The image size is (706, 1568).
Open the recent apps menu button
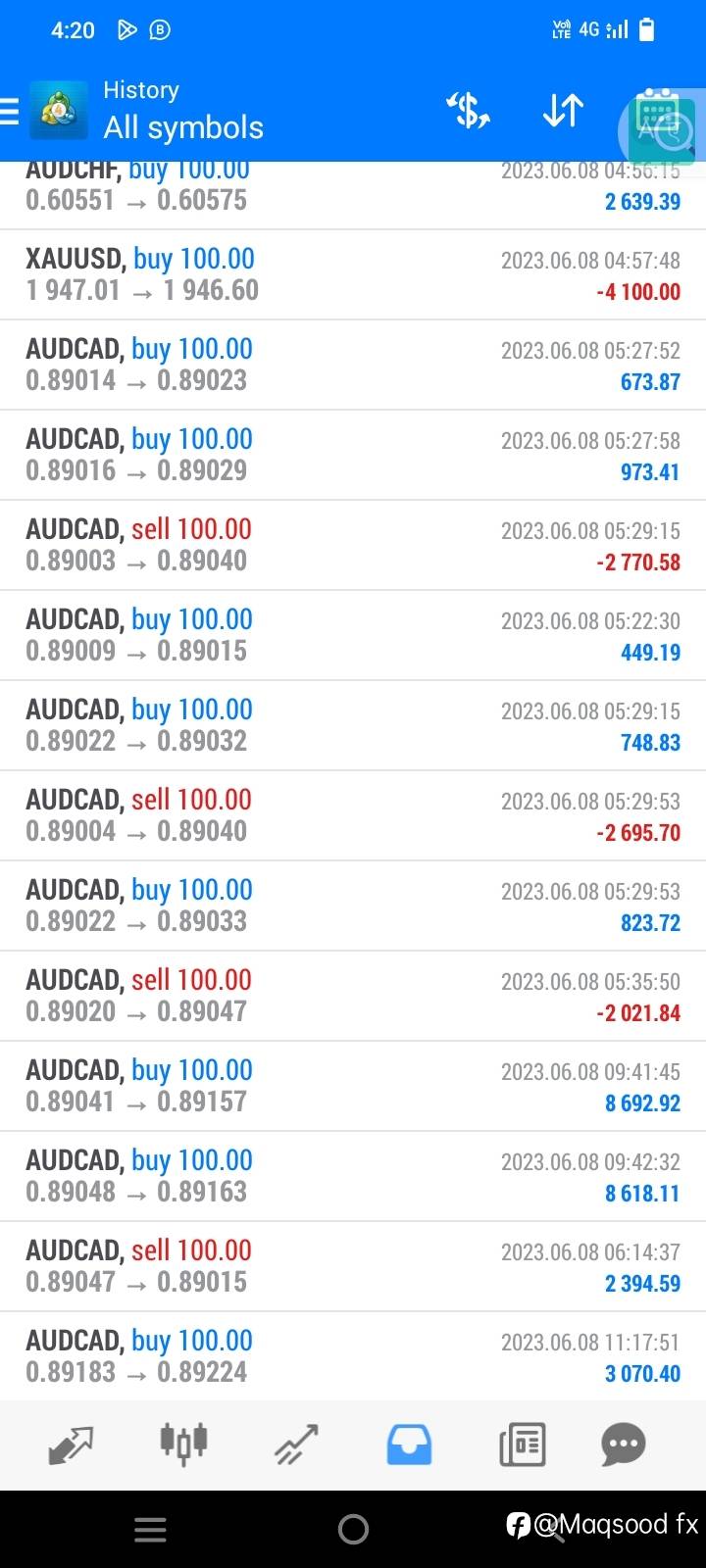150,1529
